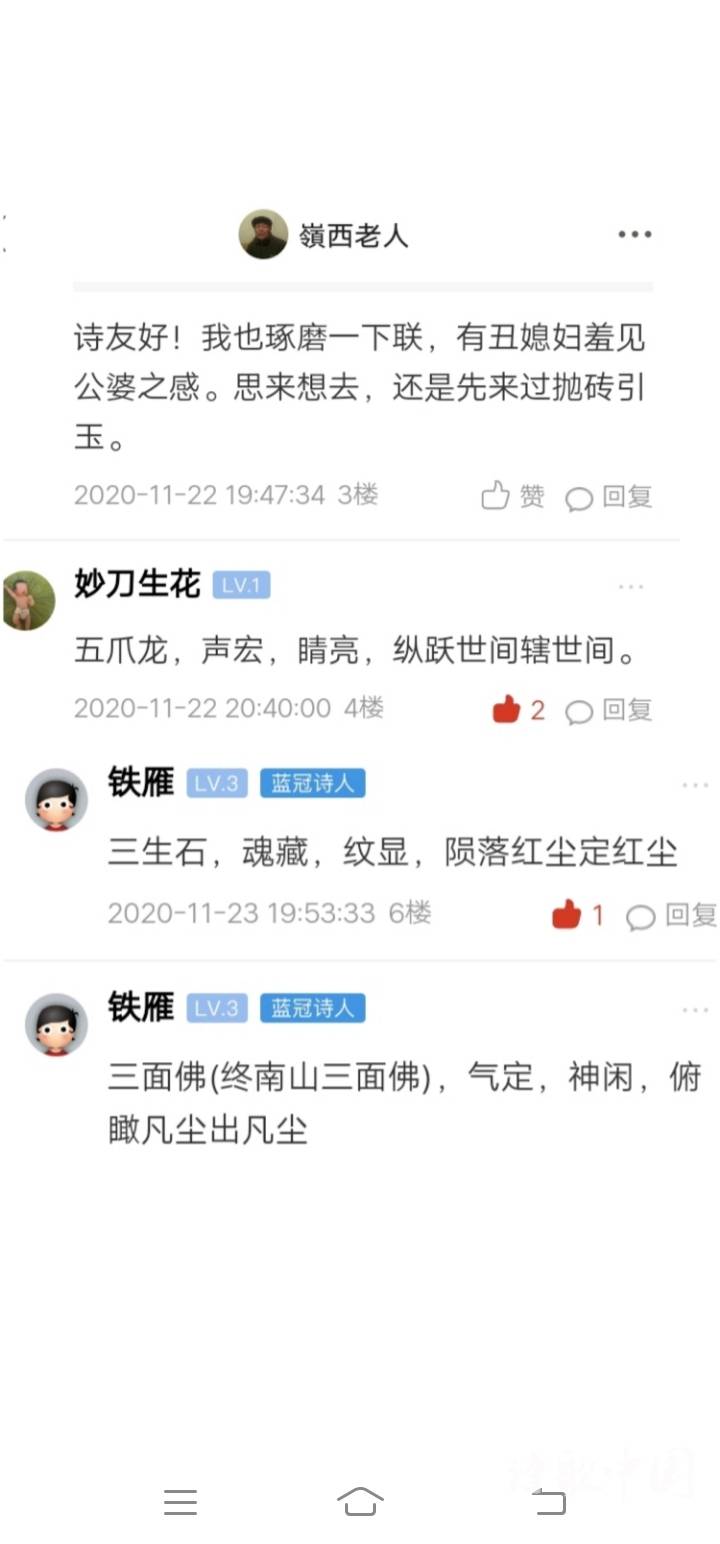The image size is (720, 1544).
Task: Open 铁雁's avatar on the 三生石 comment
Action: [x=56, y=799]
